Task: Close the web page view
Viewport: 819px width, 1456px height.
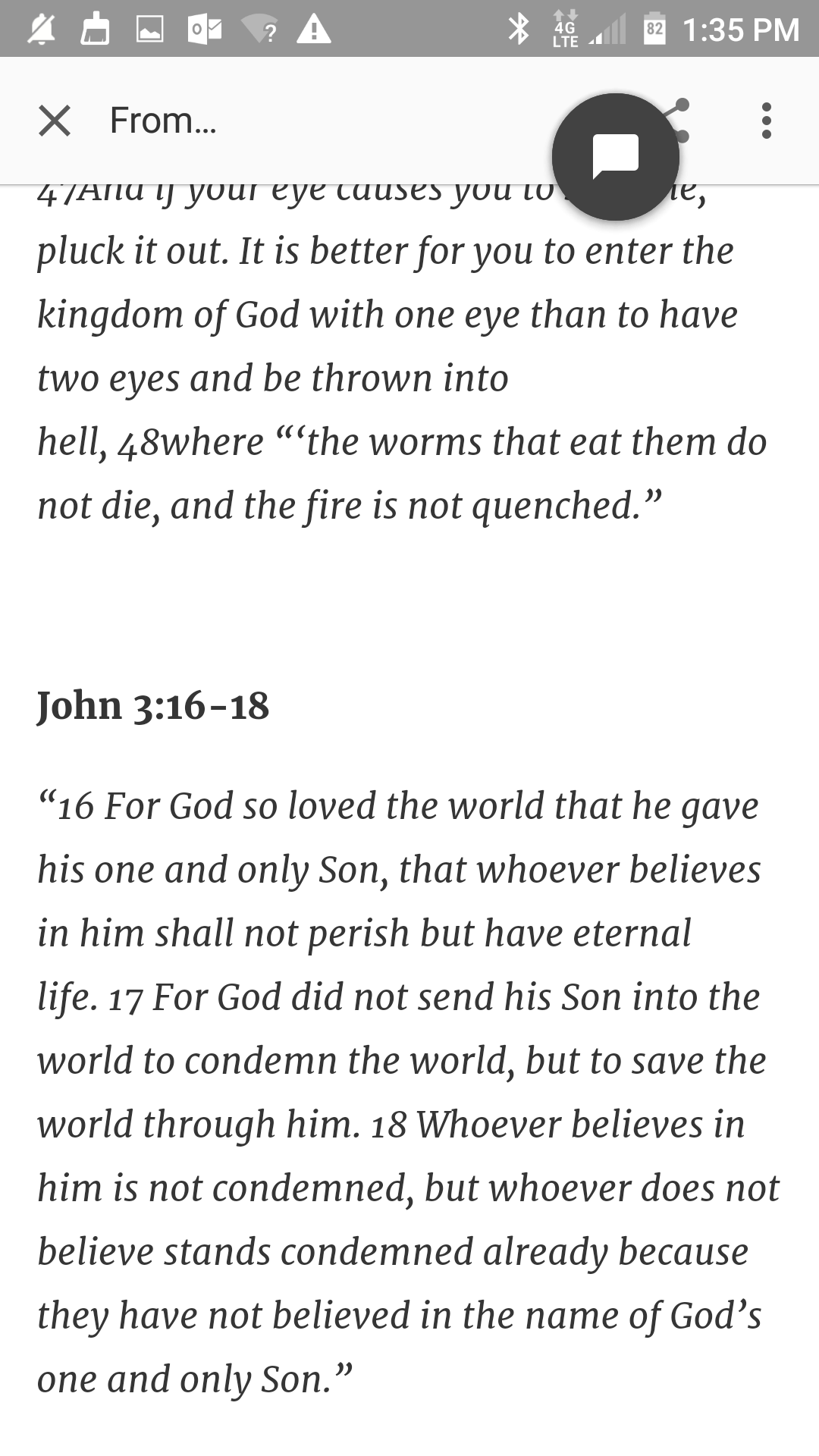Action: (55, 121)
